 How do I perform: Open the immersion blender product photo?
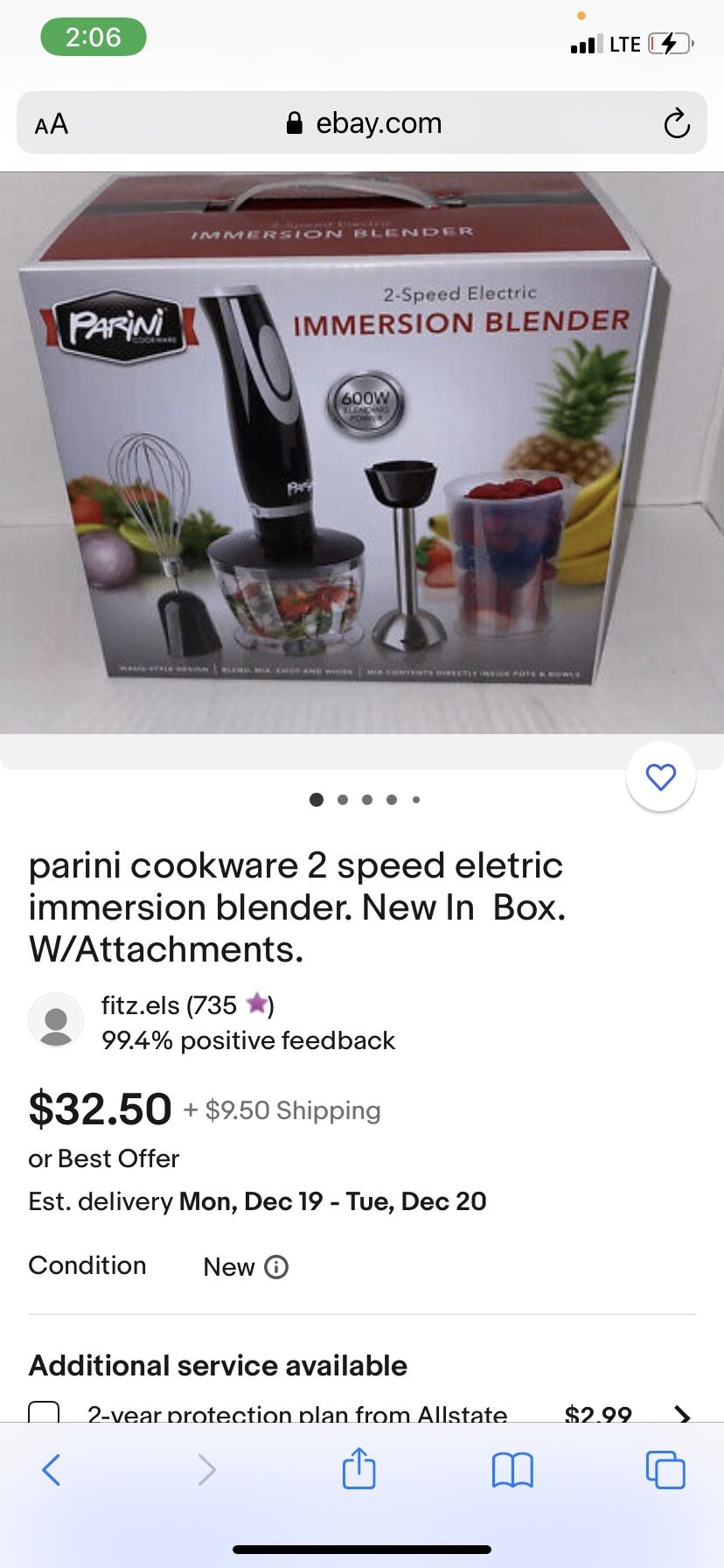tap(361, 452)
